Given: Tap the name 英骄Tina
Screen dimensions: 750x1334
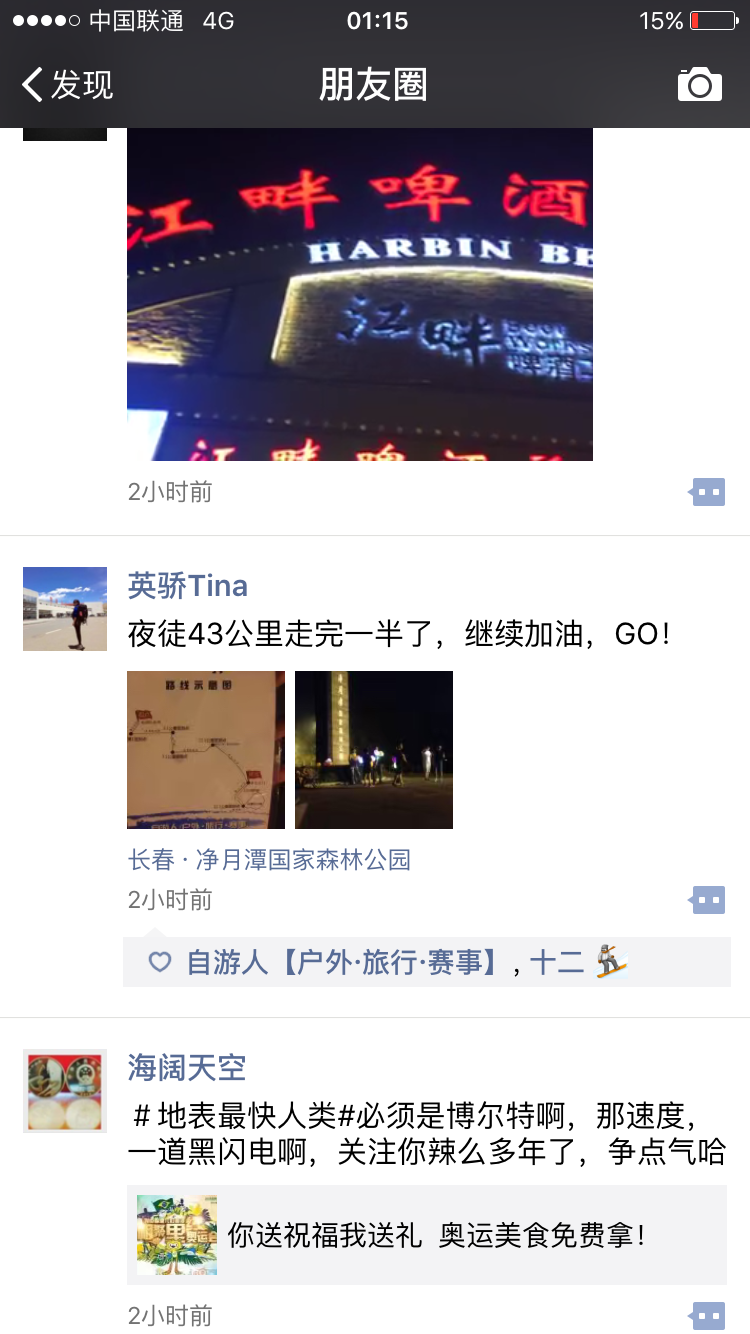Looking at the screenshot, I should point(188,586).
